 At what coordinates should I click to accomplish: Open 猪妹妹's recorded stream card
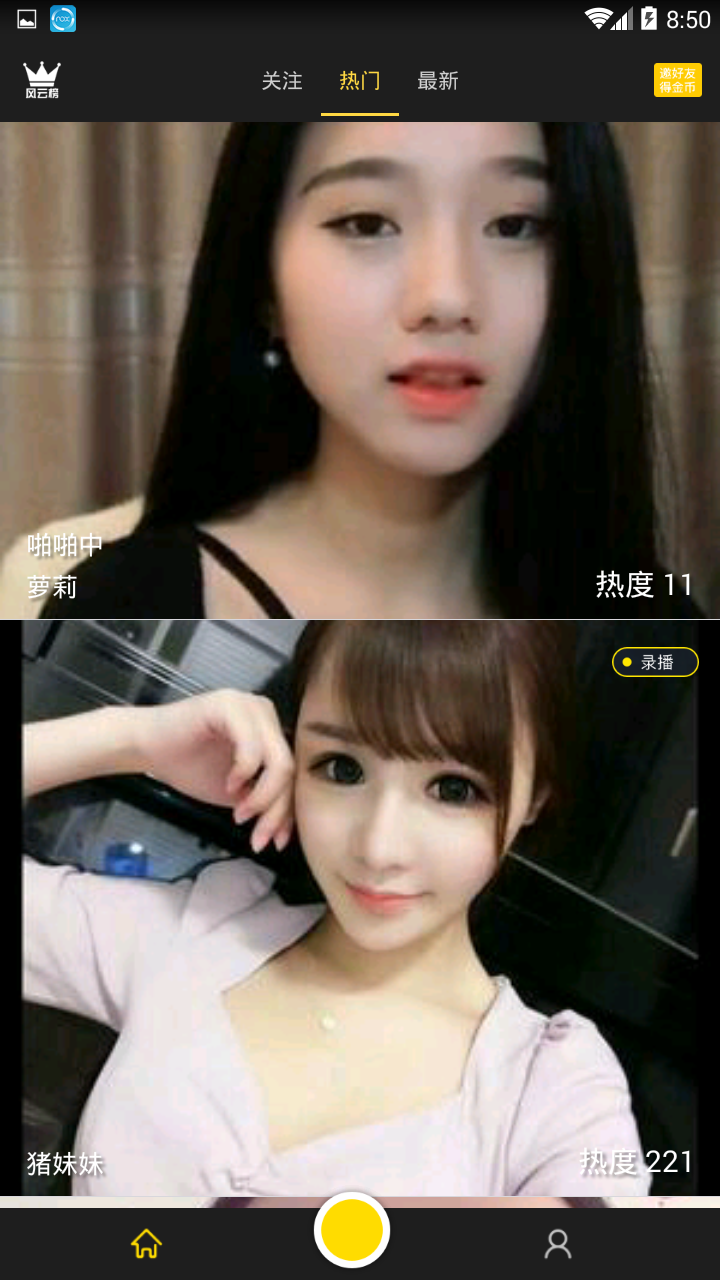[360, 908]
